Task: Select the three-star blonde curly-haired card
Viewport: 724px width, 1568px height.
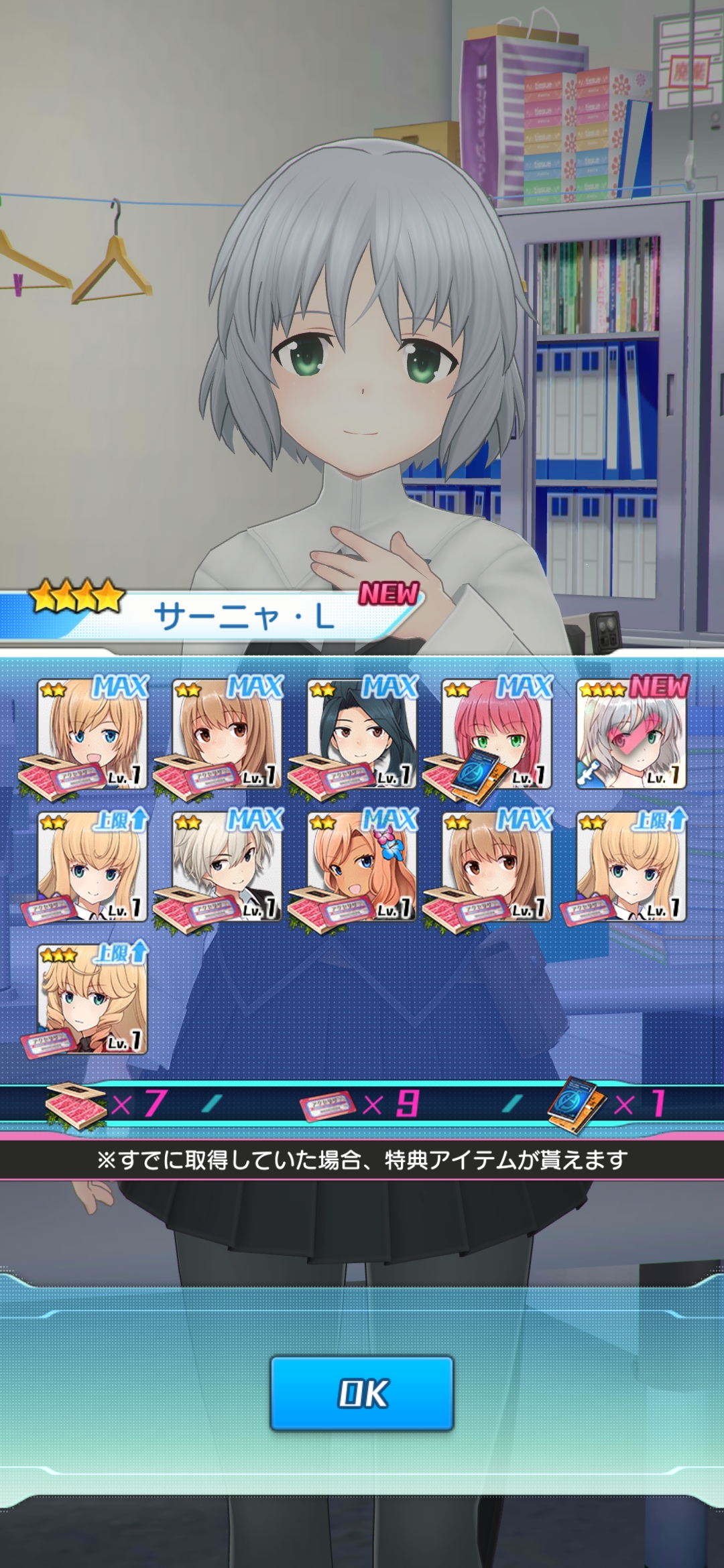Action: [93, 1000]
